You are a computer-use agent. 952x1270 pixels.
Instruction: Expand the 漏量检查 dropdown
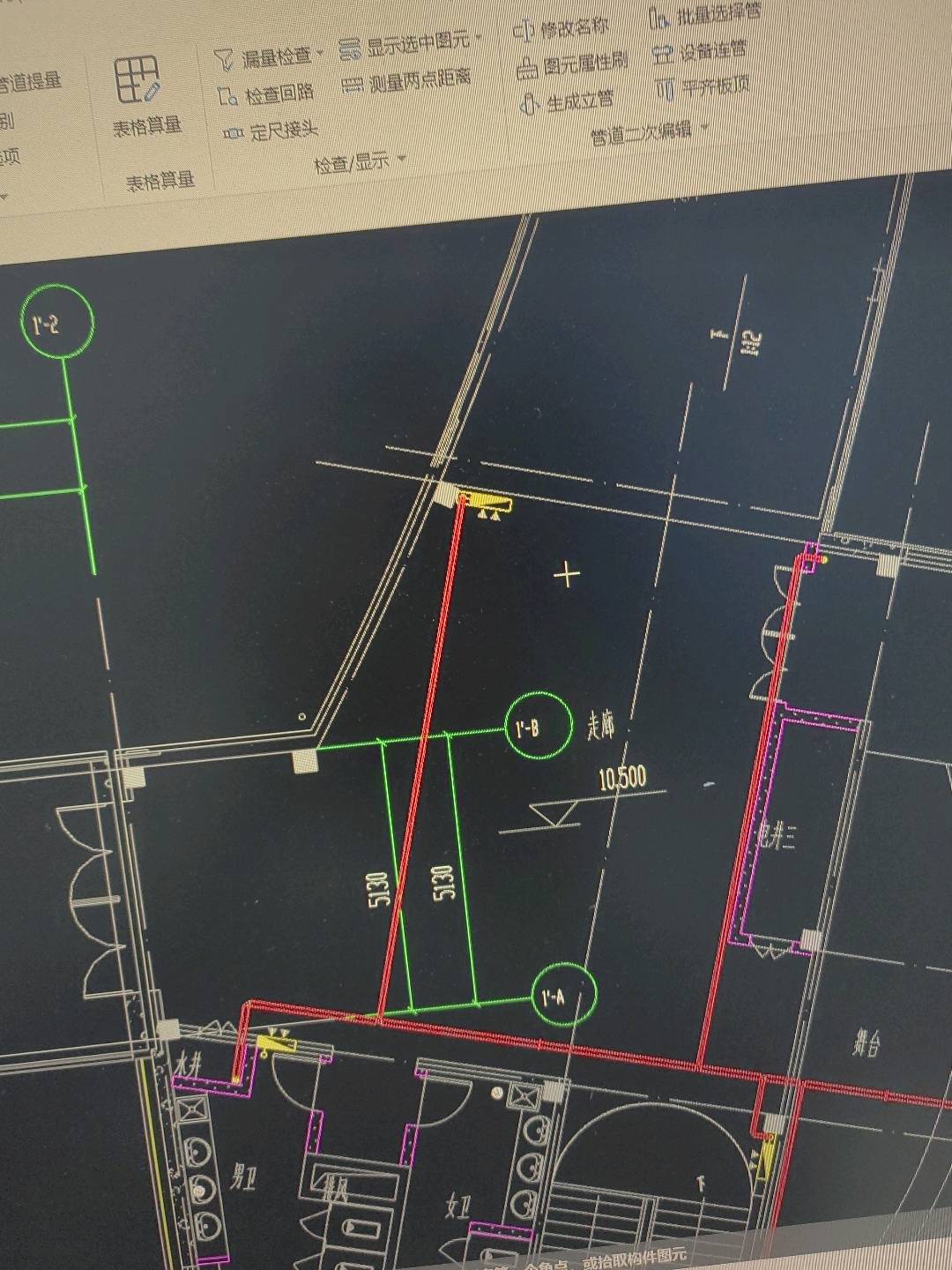click(321, 54)
